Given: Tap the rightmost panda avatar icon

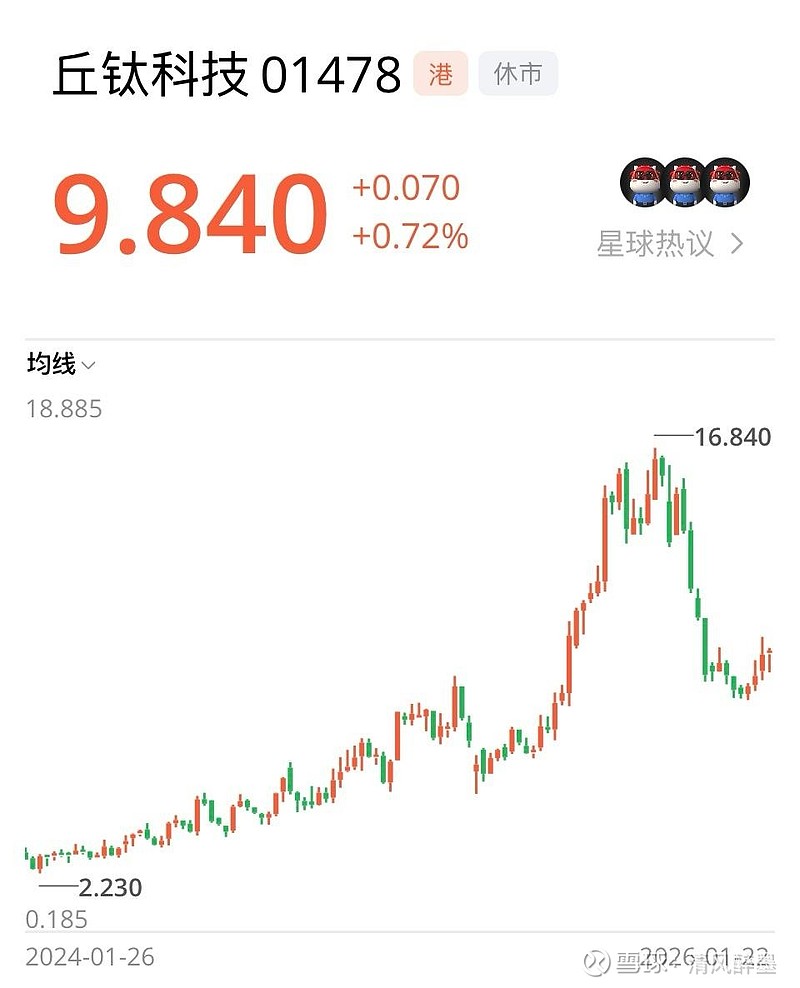Looking at the screenshot, I should tap(724, 183).
